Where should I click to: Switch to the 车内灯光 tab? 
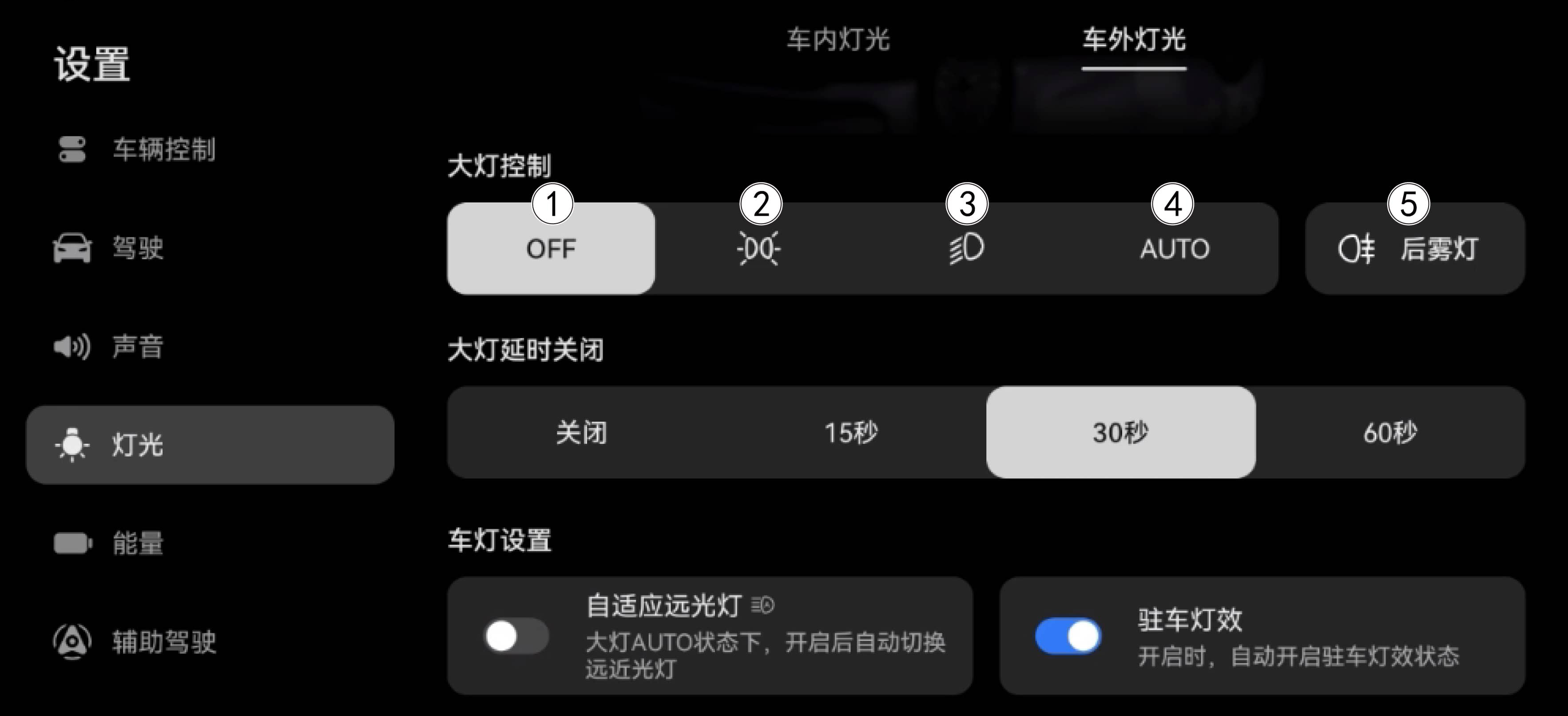(x=838, y=40)
